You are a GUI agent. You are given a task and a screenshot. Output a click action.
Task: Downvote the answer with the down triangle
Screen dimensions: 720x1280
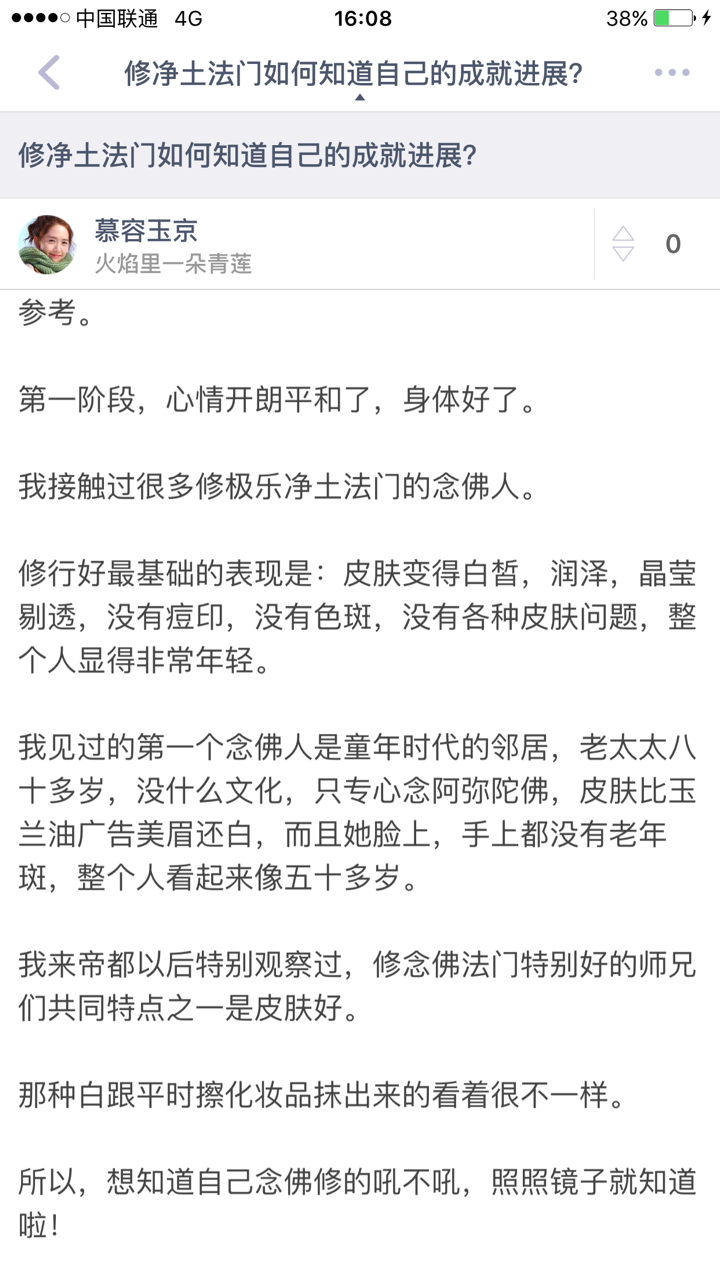click(x=622, y=253)
